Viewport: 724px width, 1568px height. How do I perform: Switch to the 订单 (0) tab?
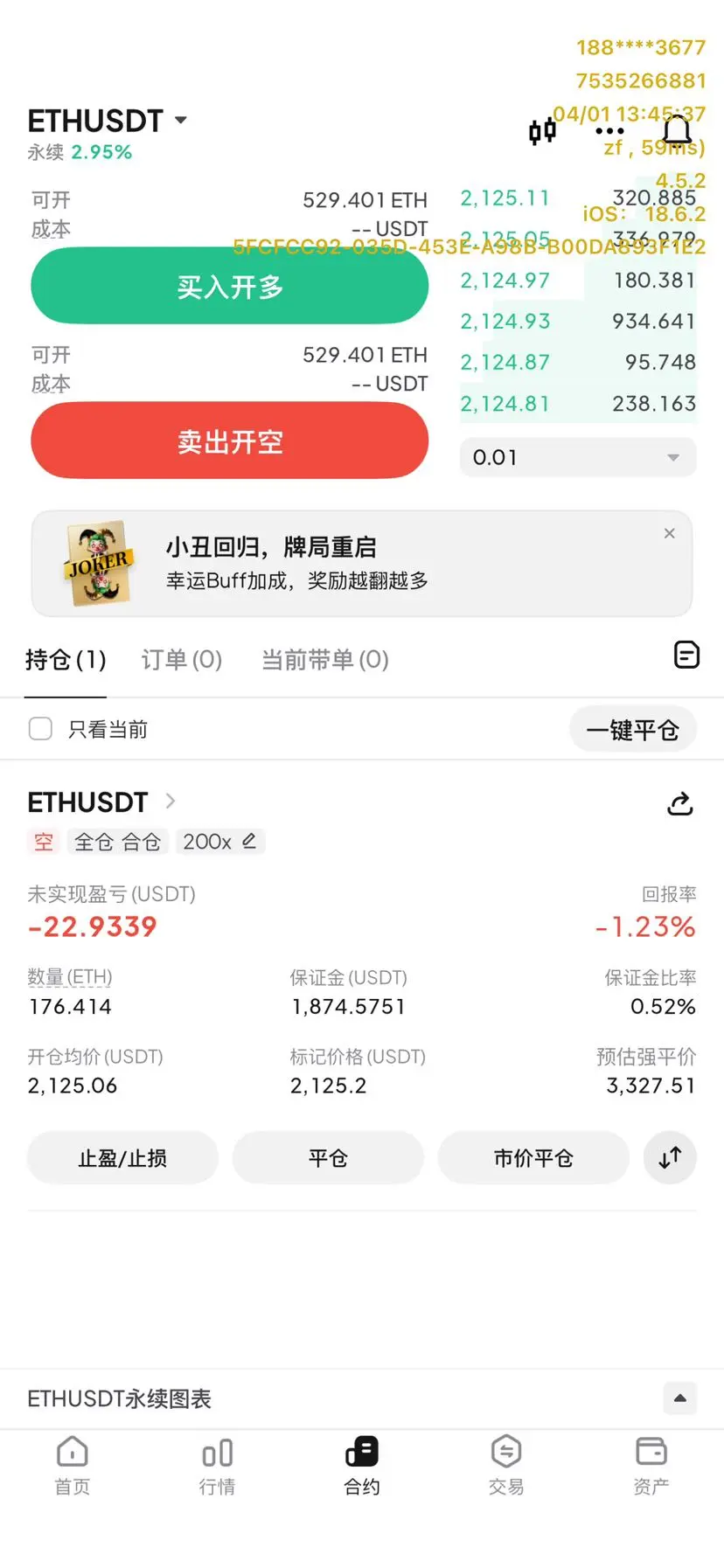click(x=182, y=660)
